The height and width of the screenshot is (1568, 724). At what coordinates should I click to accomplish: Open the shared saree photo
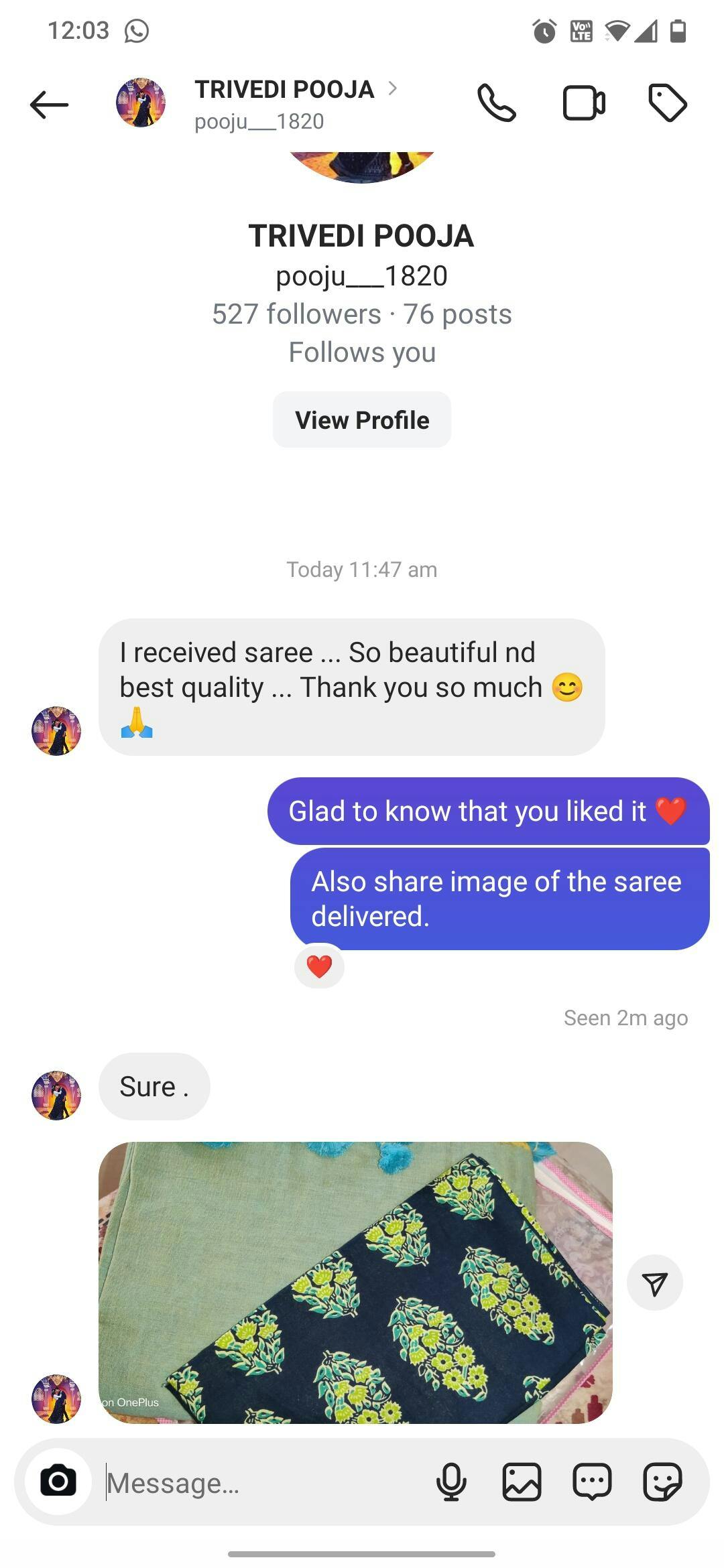(x=355, y=1282)
